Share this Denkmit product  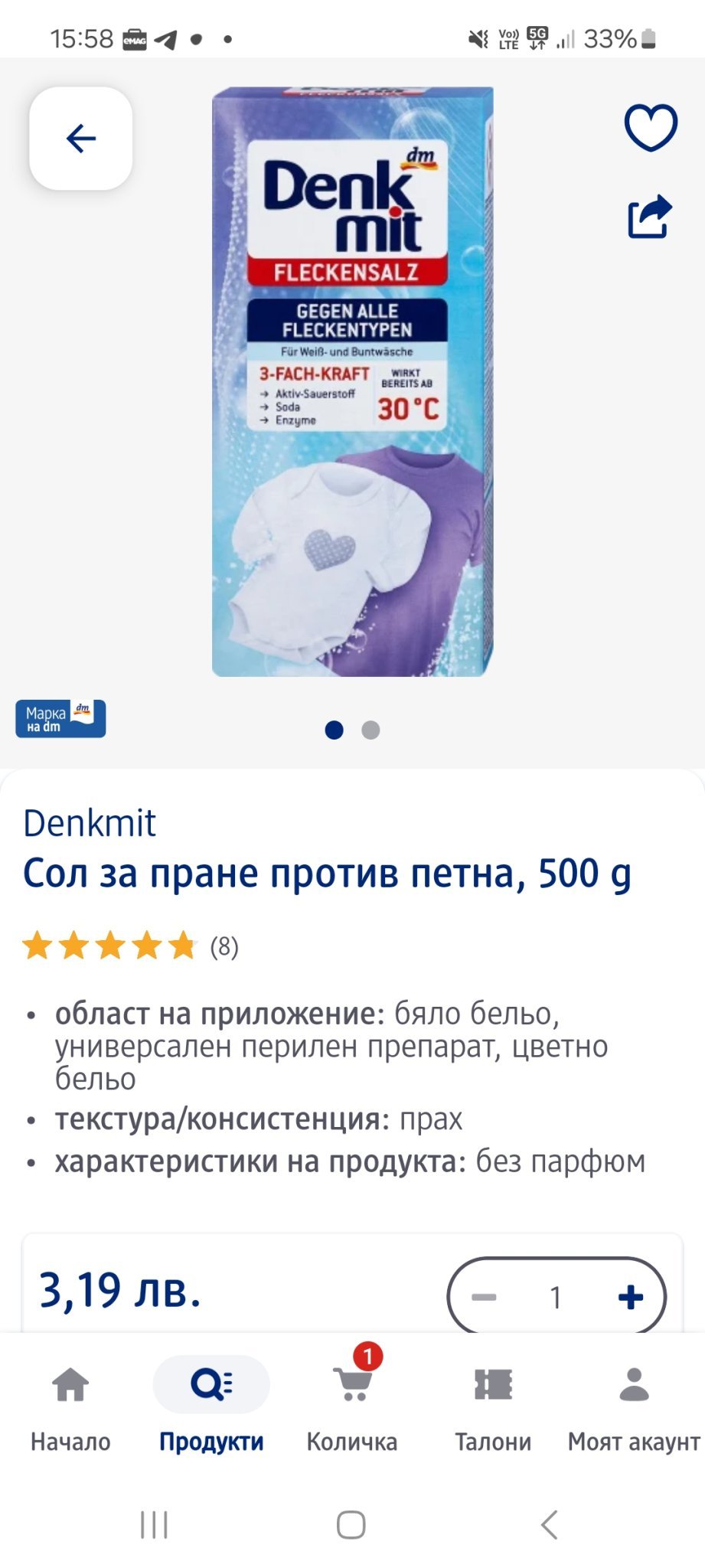click(x=650, y=217)
